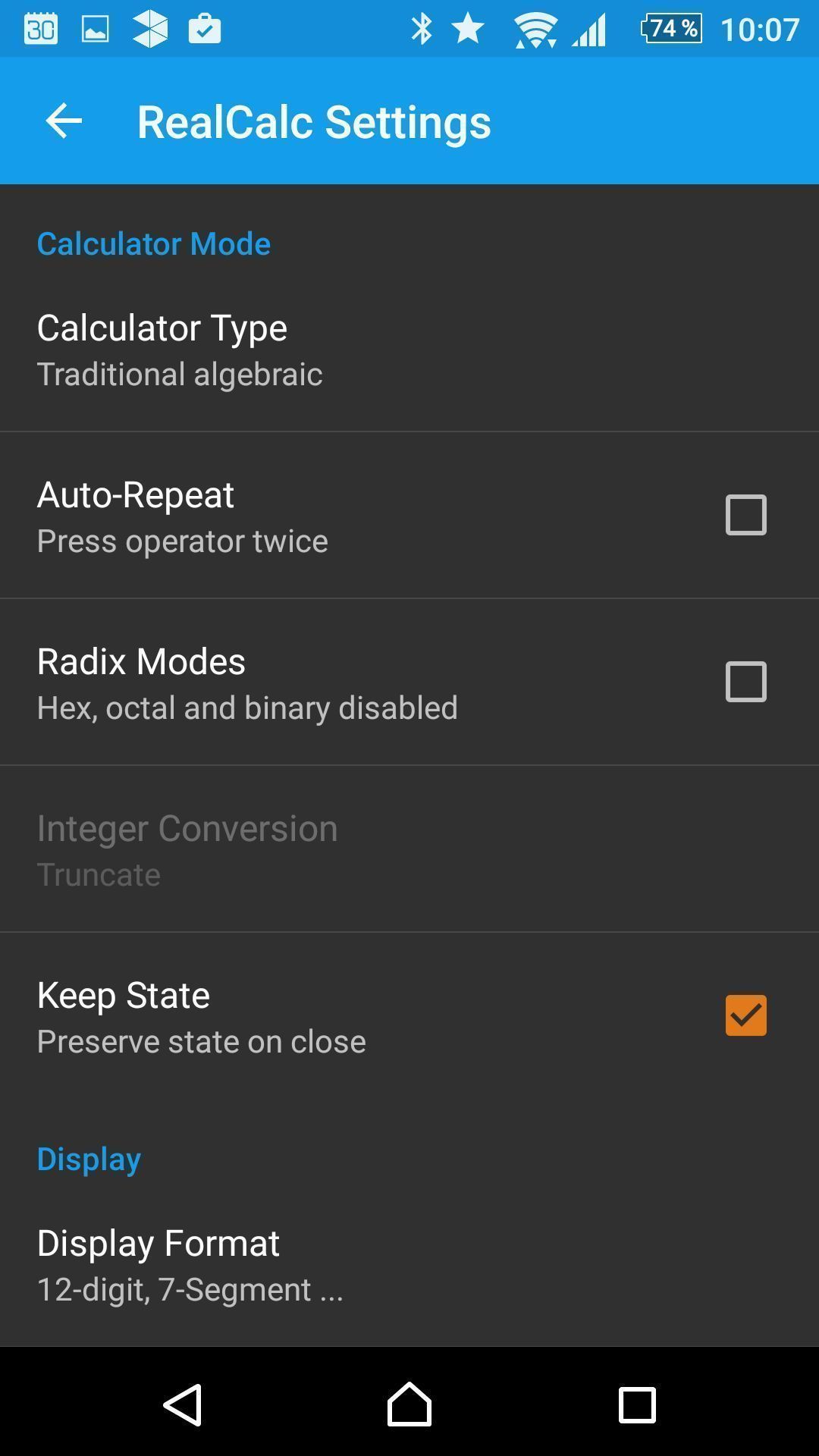Enable the Auto-Repeat checkbox
819x1456 pixels.
pyautogui.click(x=745, y=515)
